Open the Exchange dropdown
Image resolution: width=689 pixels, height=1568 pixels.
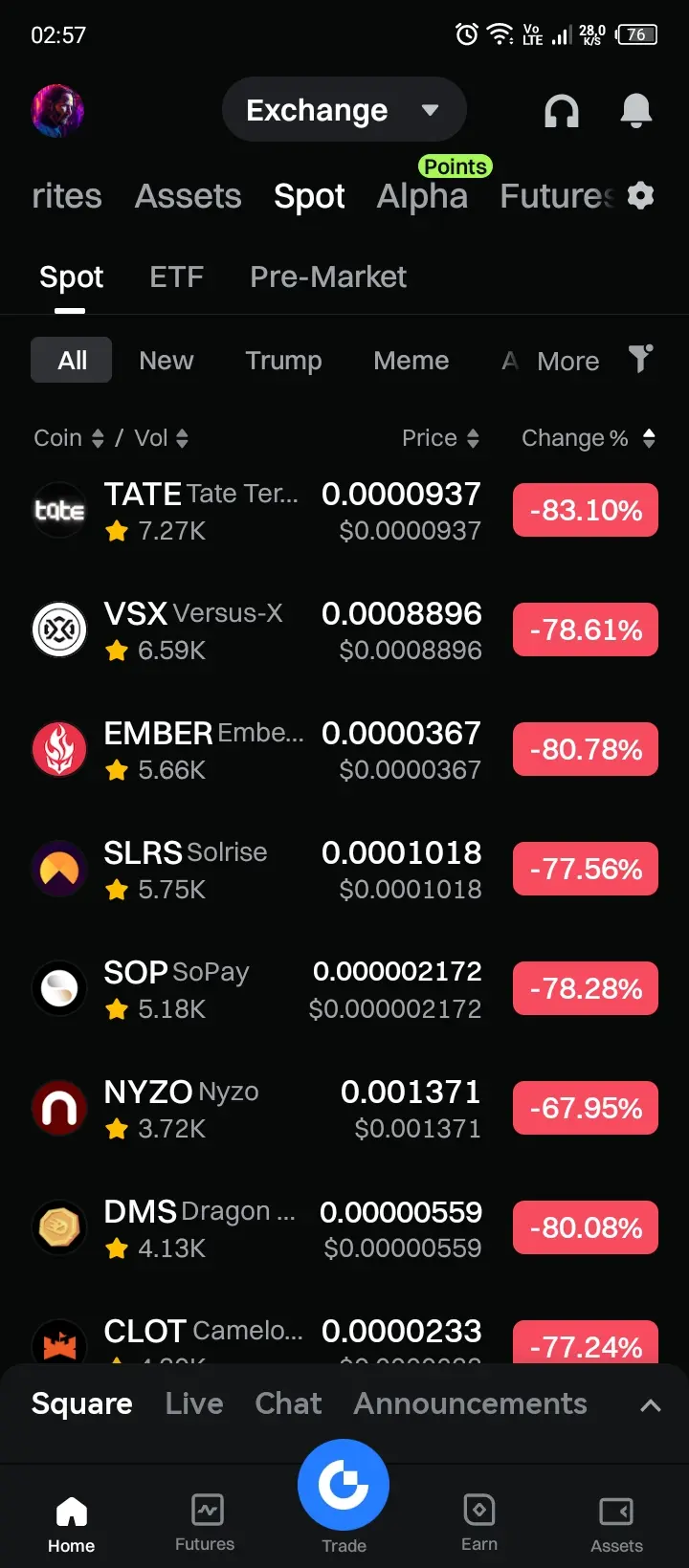344,110
